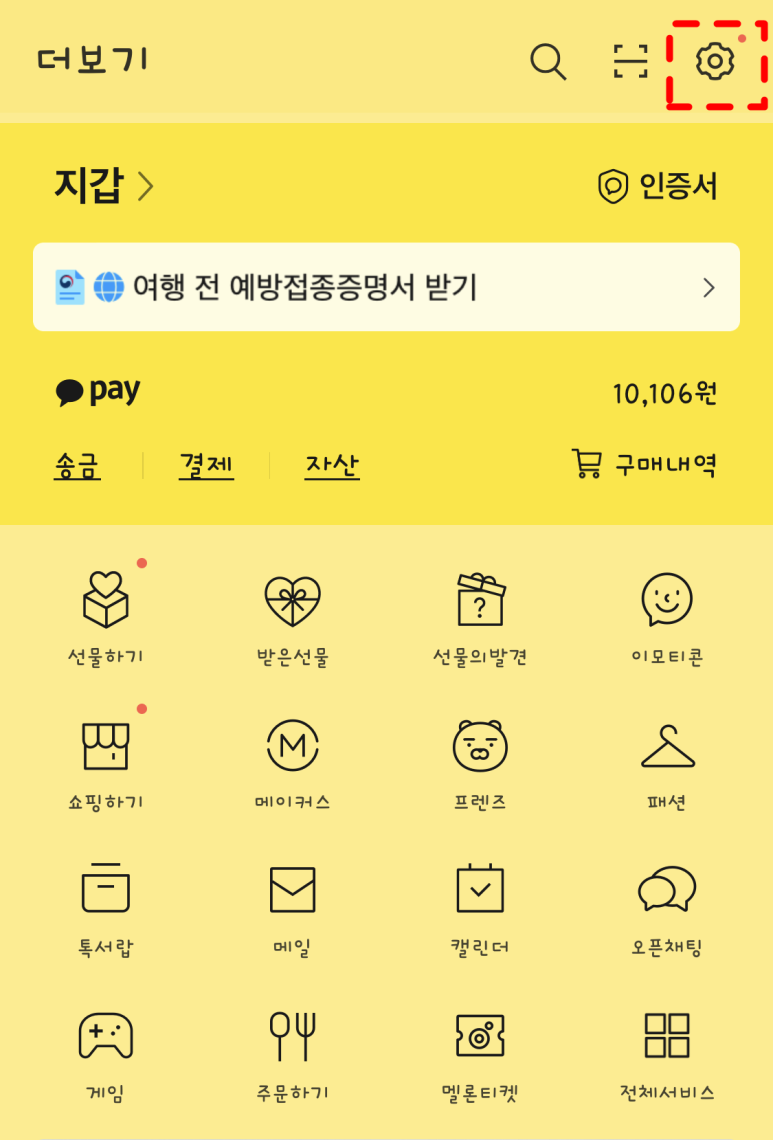
Task: Open the settings gear
Action: 715,62
